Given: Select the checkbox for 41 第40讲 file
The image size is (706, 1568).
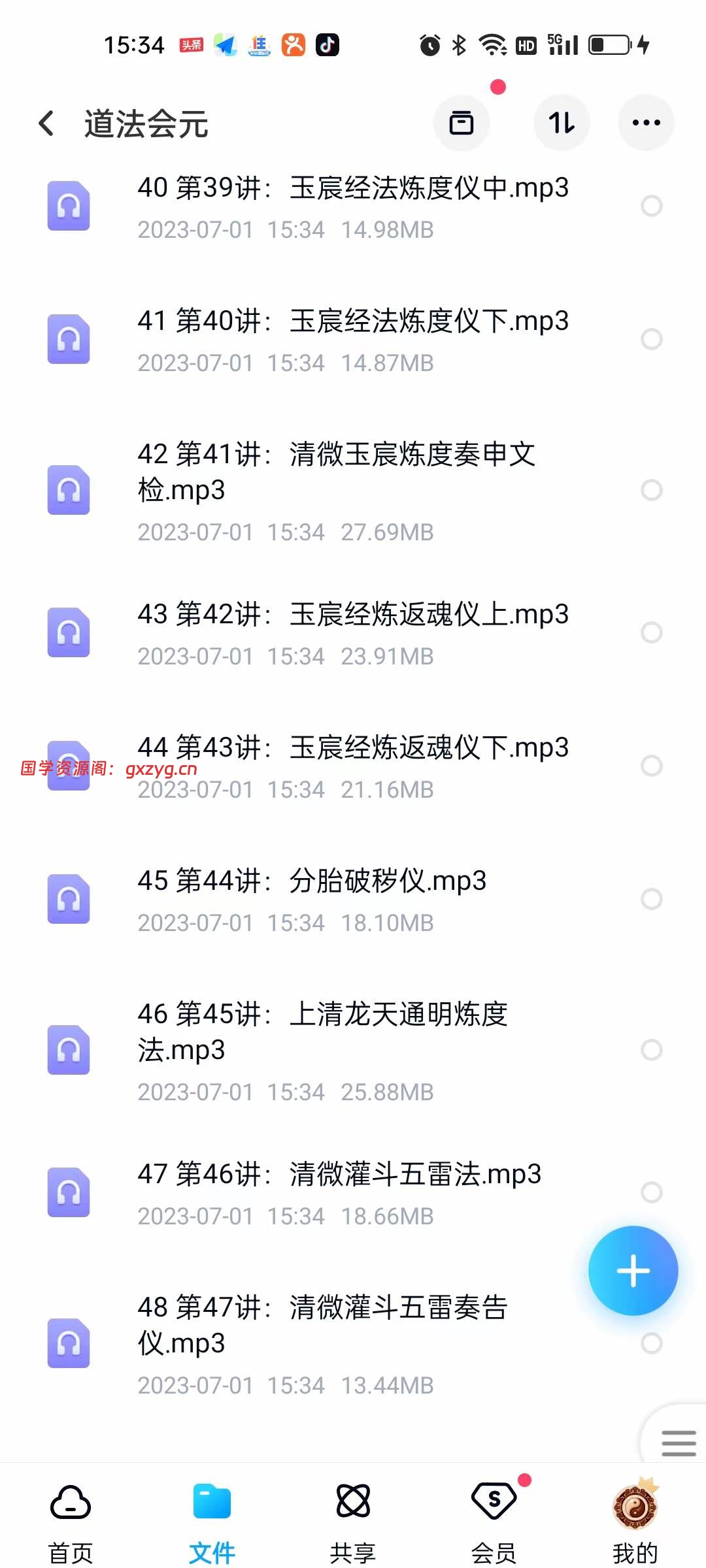Looking at the screenshot, I should coord(651,339).
